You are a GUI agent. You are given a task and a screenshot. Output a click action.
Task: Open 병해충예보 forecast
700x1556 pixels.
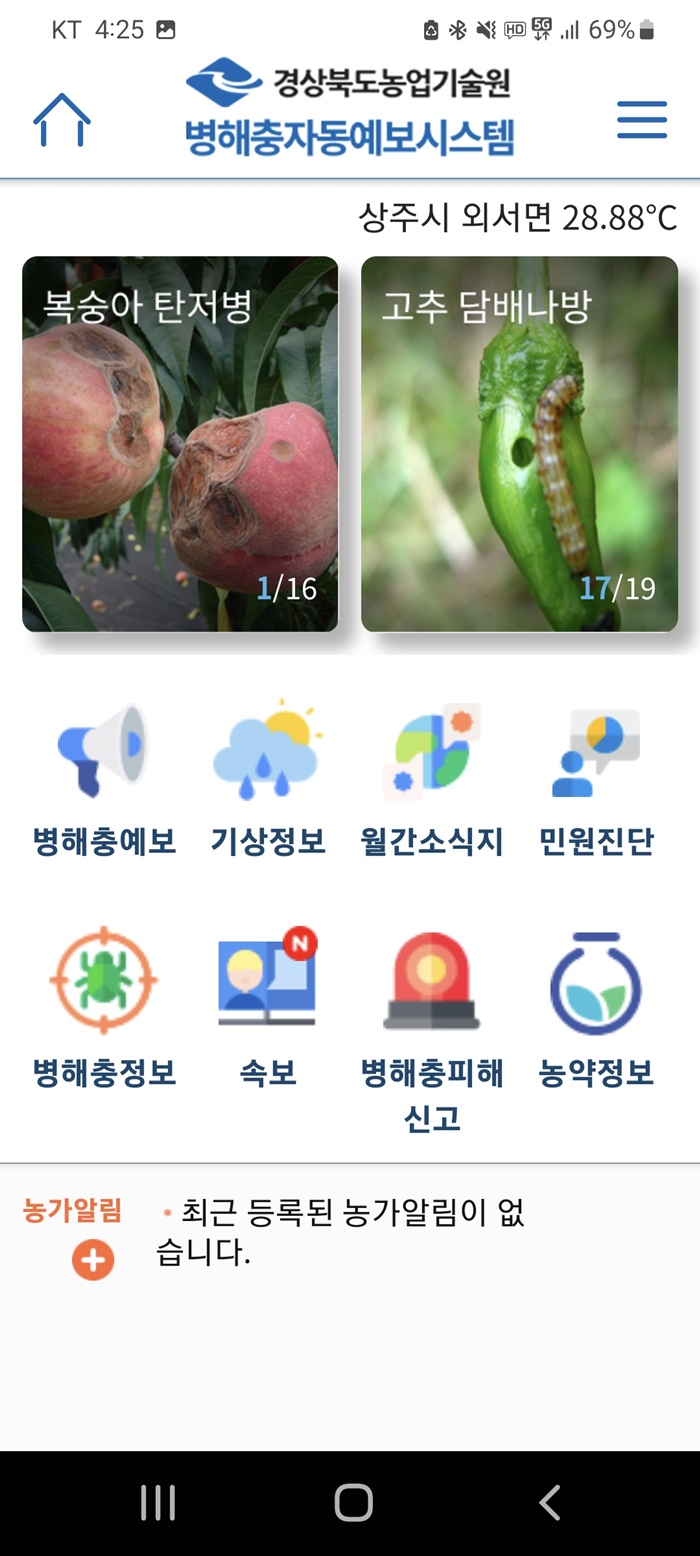pos(104,780)
